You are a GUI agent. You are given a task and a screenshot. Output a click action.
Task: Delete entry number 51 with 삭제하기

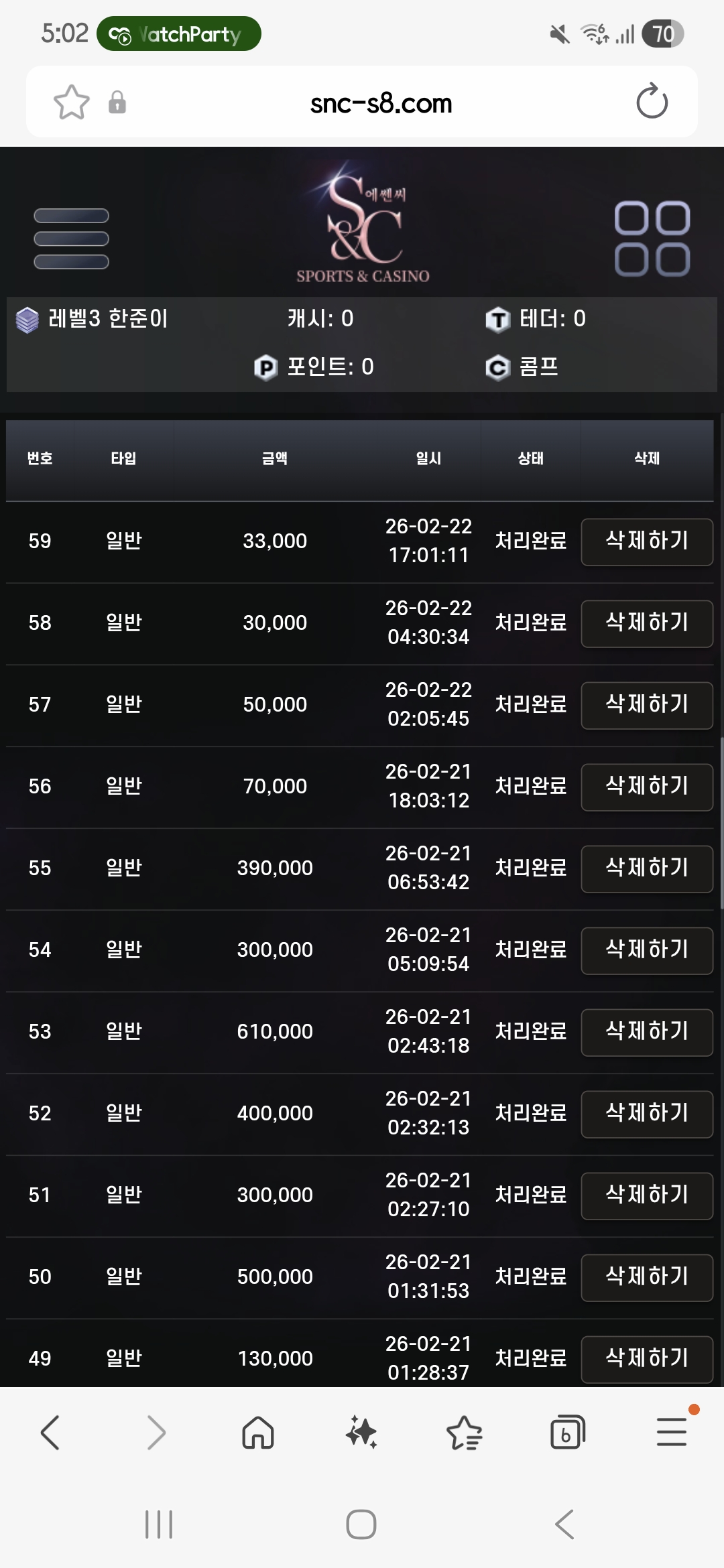tap(646, 1195)
